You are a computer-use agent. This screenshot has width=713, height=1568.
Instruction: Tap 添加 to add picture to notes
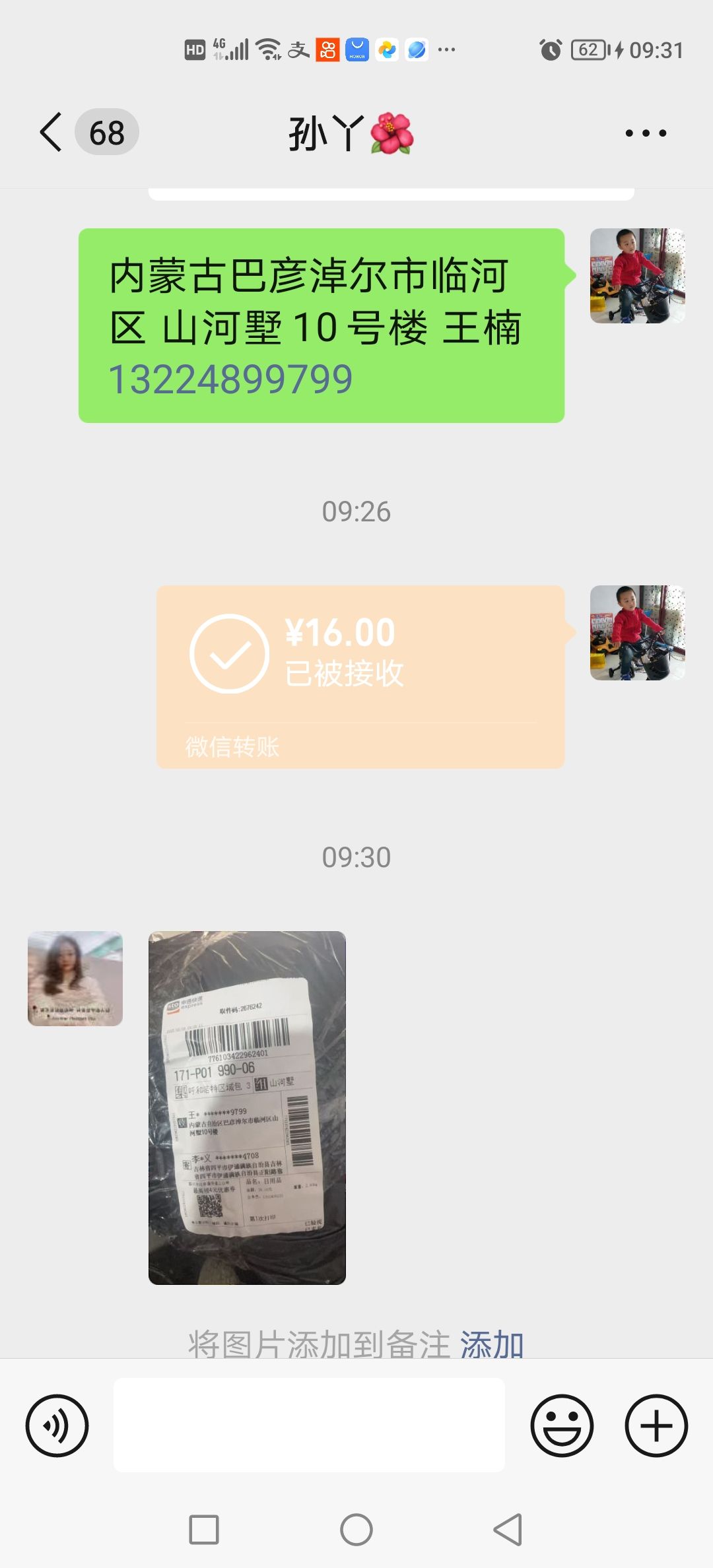coord(492,1345)
